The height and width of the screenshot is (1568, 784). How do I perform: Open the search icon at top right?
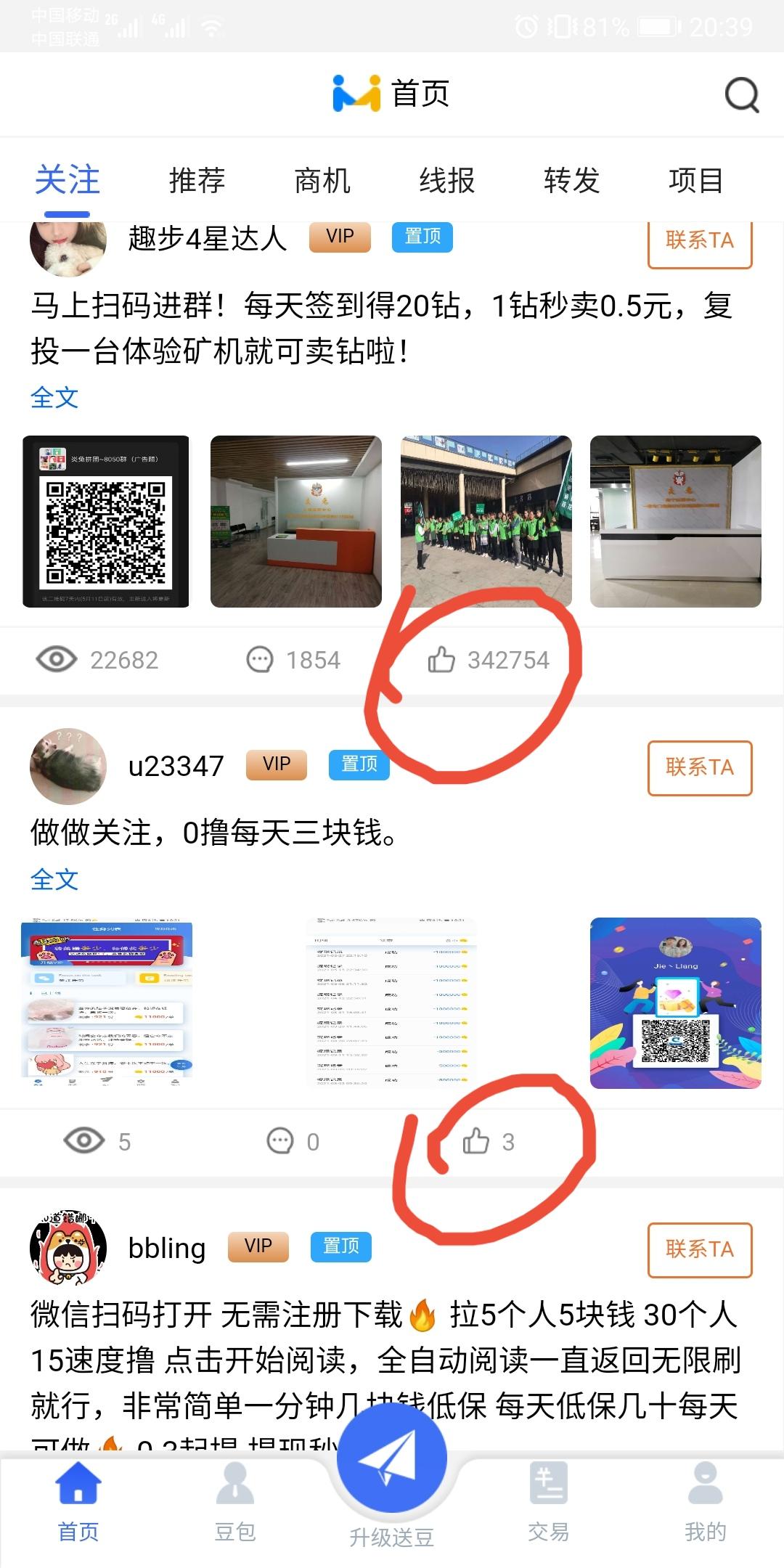[x=740, y=94]
